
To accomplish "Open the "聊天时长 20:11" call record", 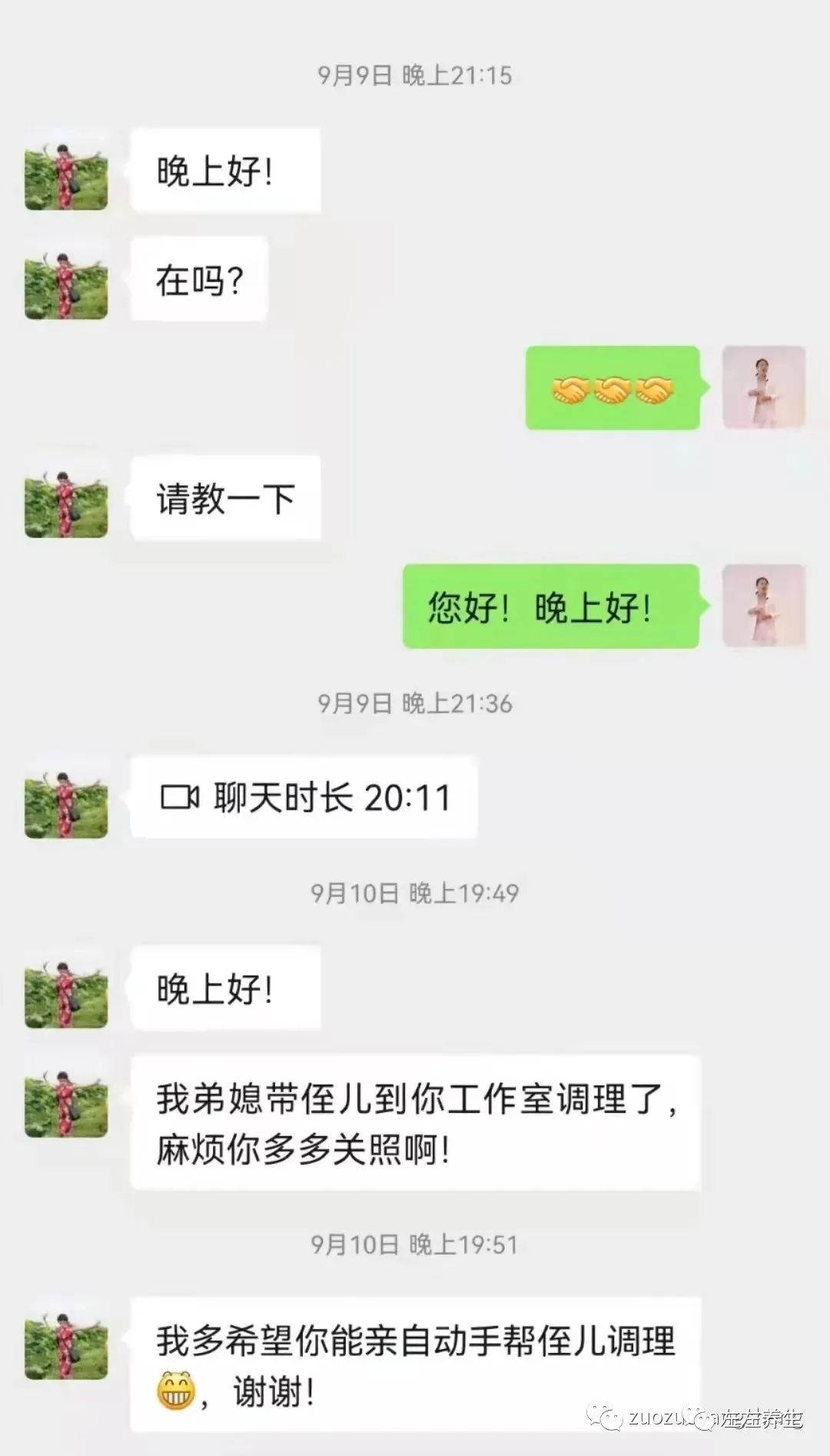I will pyautogui.click(x=304, y=799).
